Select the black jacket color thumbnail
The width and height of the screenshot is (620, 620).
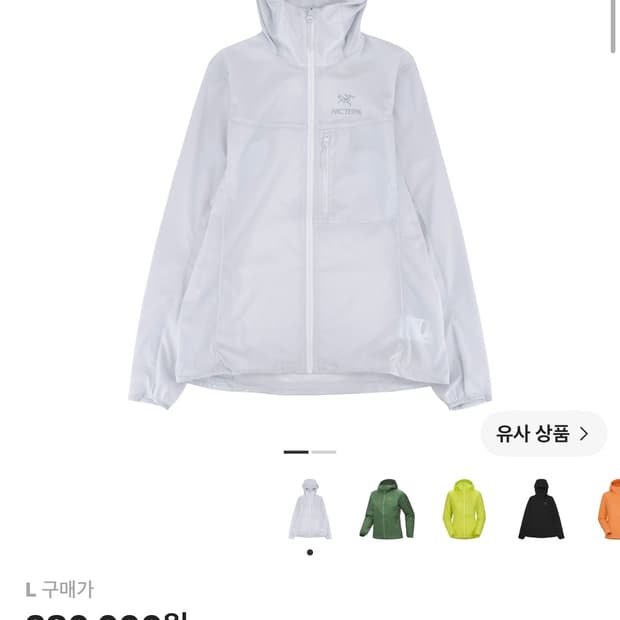coord(542,509)
